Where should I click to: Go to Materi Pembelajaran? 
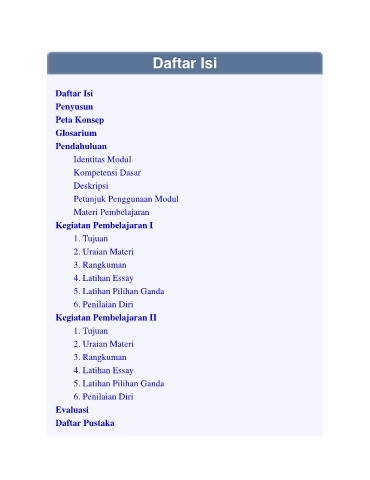click(x=111, y=212)
